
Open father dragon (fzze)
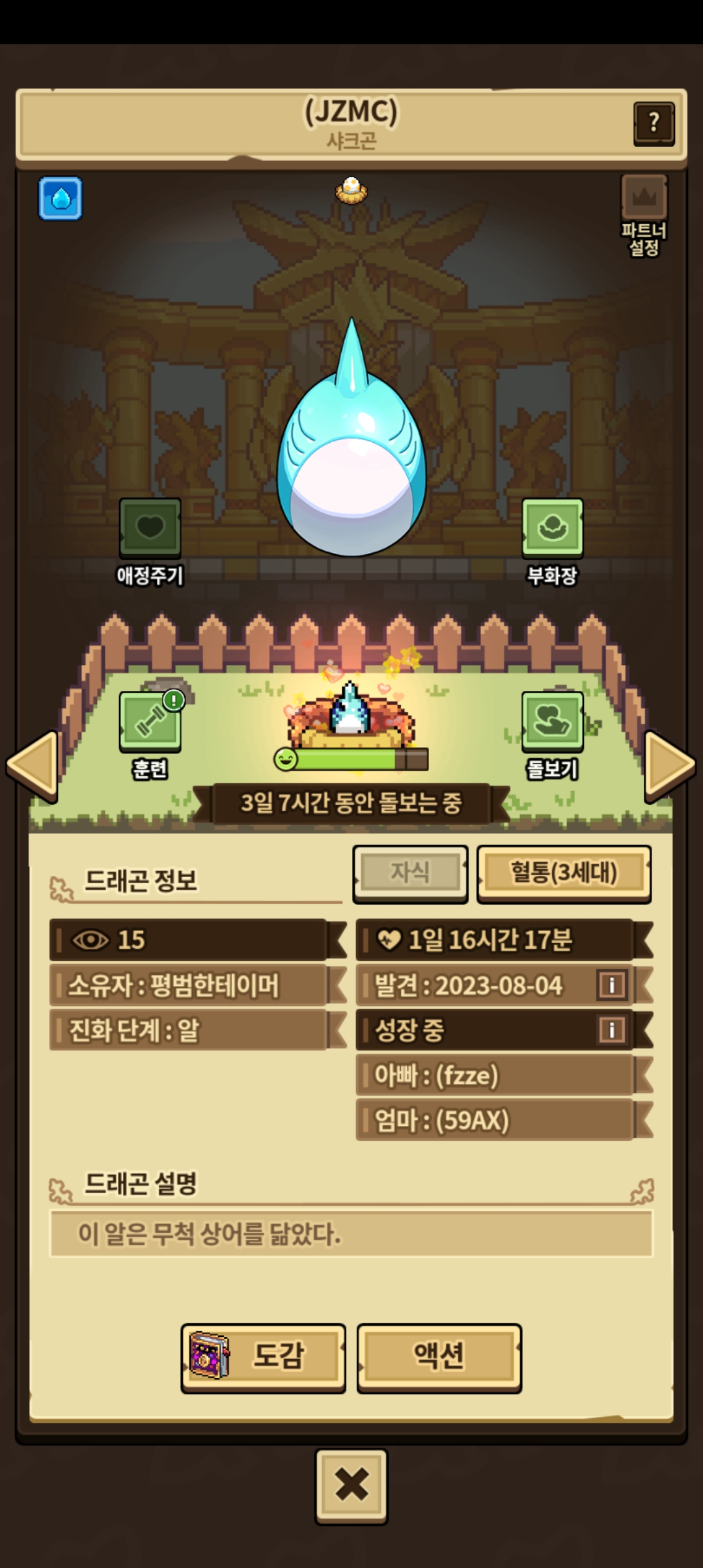(x=495, y=1075)
